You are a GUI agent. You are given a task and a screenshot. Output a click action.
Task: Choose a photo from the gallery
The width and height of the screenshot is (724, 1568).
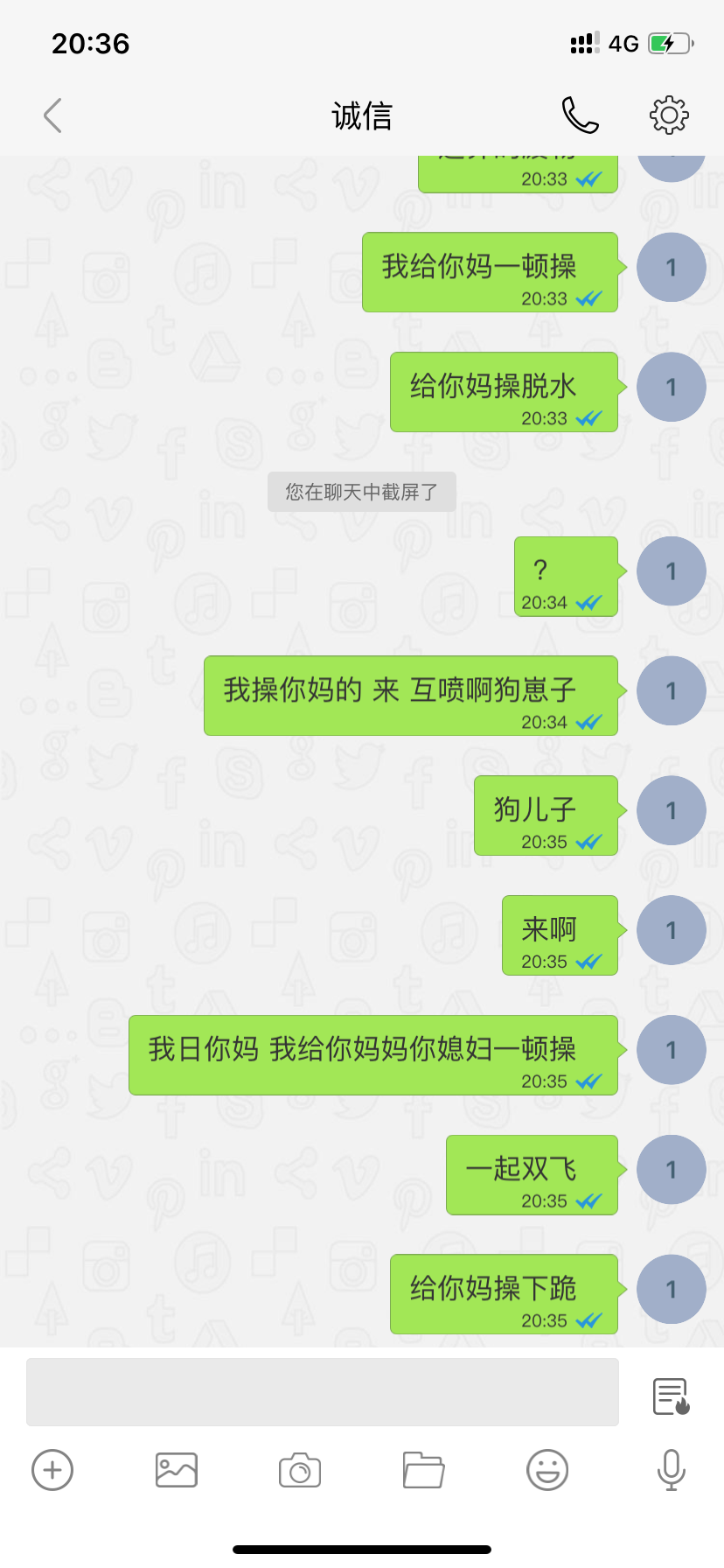pos(177,1470)
